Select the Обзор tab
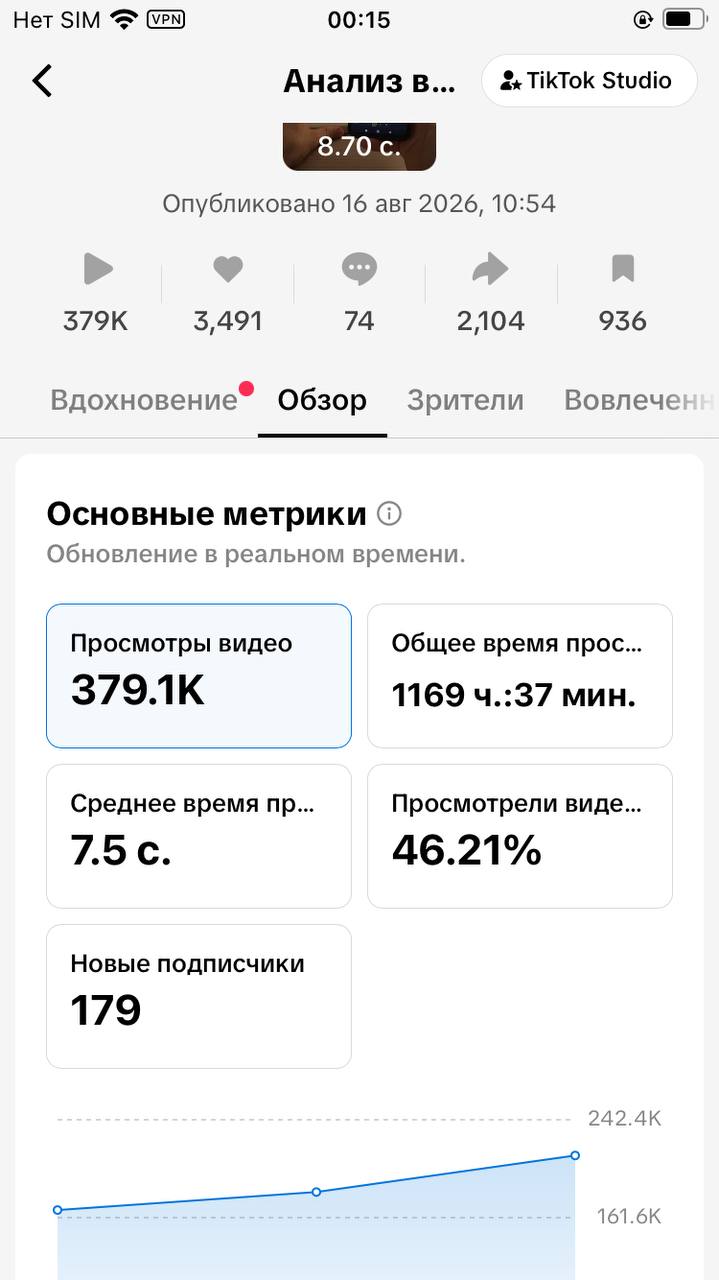The width and height of the screenshot is (719, 1280). 322,400
